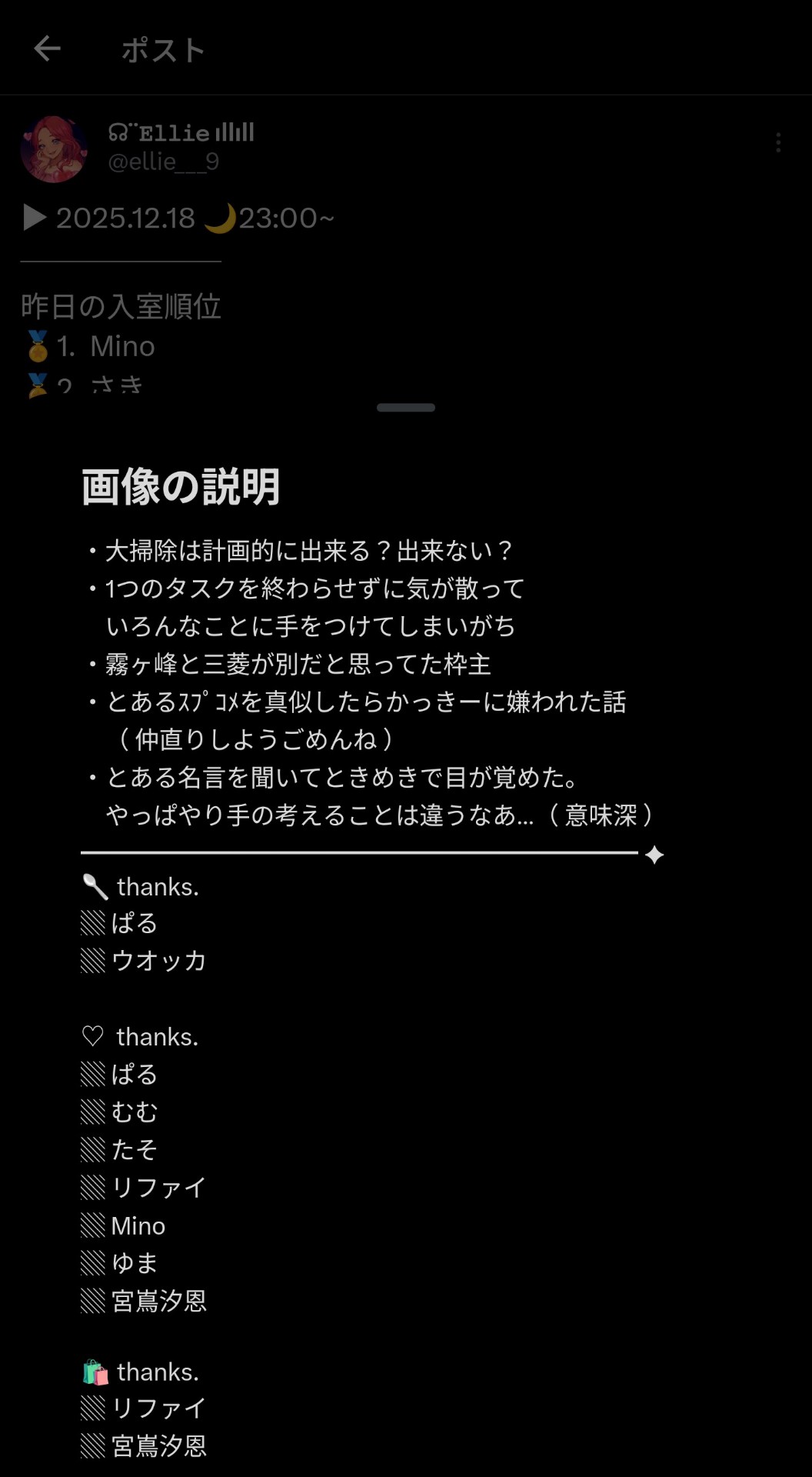Screen dimensions: 812x1477
Task: Open Ellie's profile picture
Action: pos(54,149)
